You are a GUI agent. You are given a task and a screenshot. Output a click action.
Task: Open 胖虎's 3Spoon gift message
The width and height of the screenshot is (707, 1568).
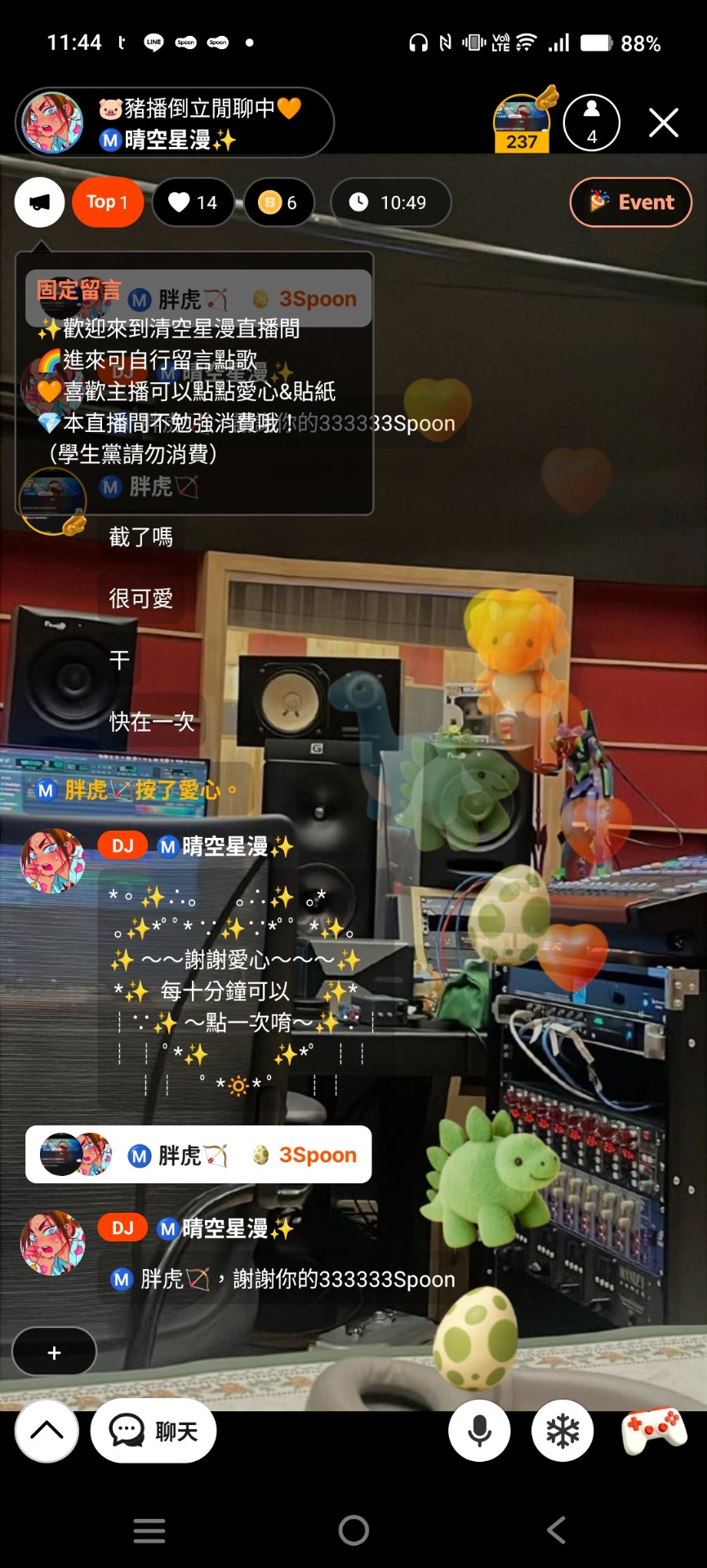pos(198,1155)
